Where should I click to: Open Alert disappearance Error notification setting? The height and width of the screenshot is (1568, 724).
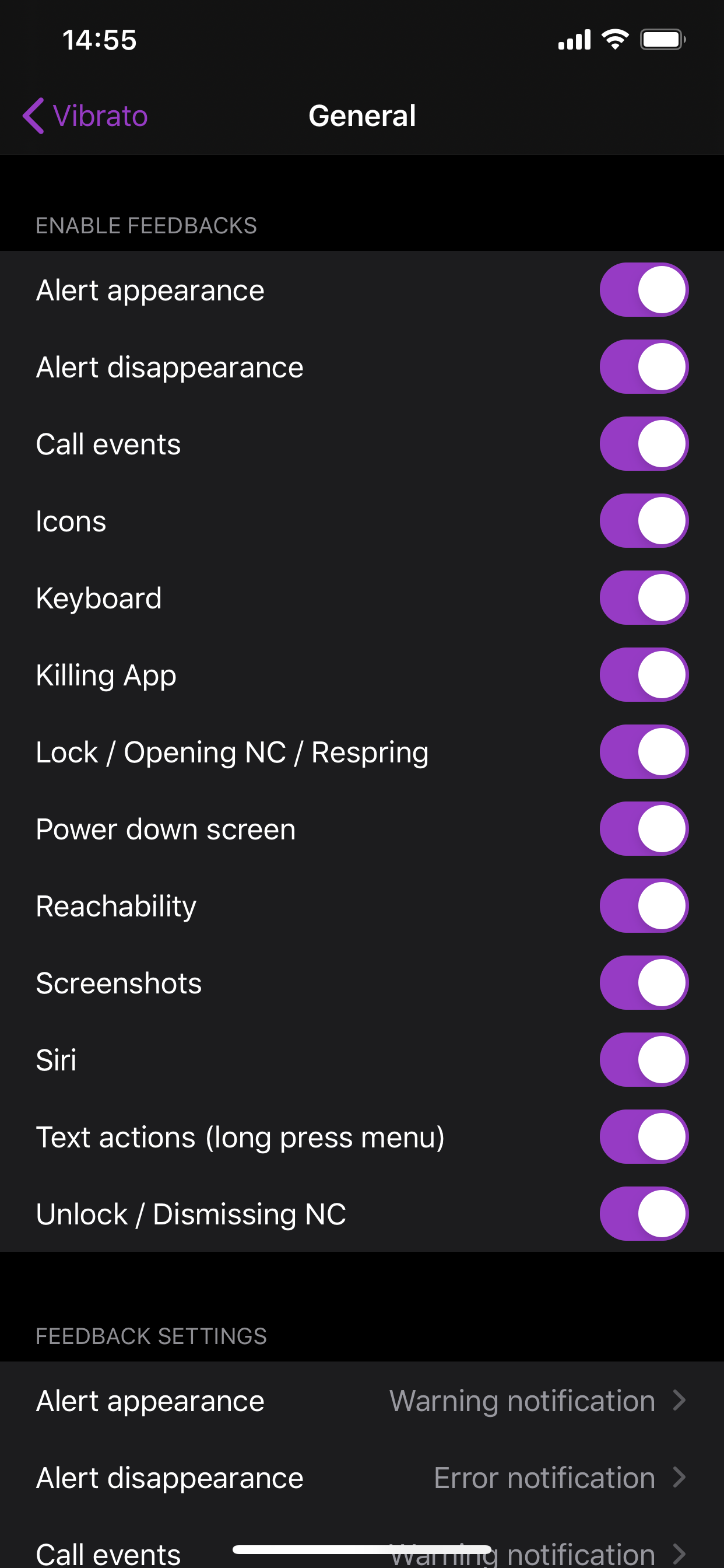click(362, 1478)
